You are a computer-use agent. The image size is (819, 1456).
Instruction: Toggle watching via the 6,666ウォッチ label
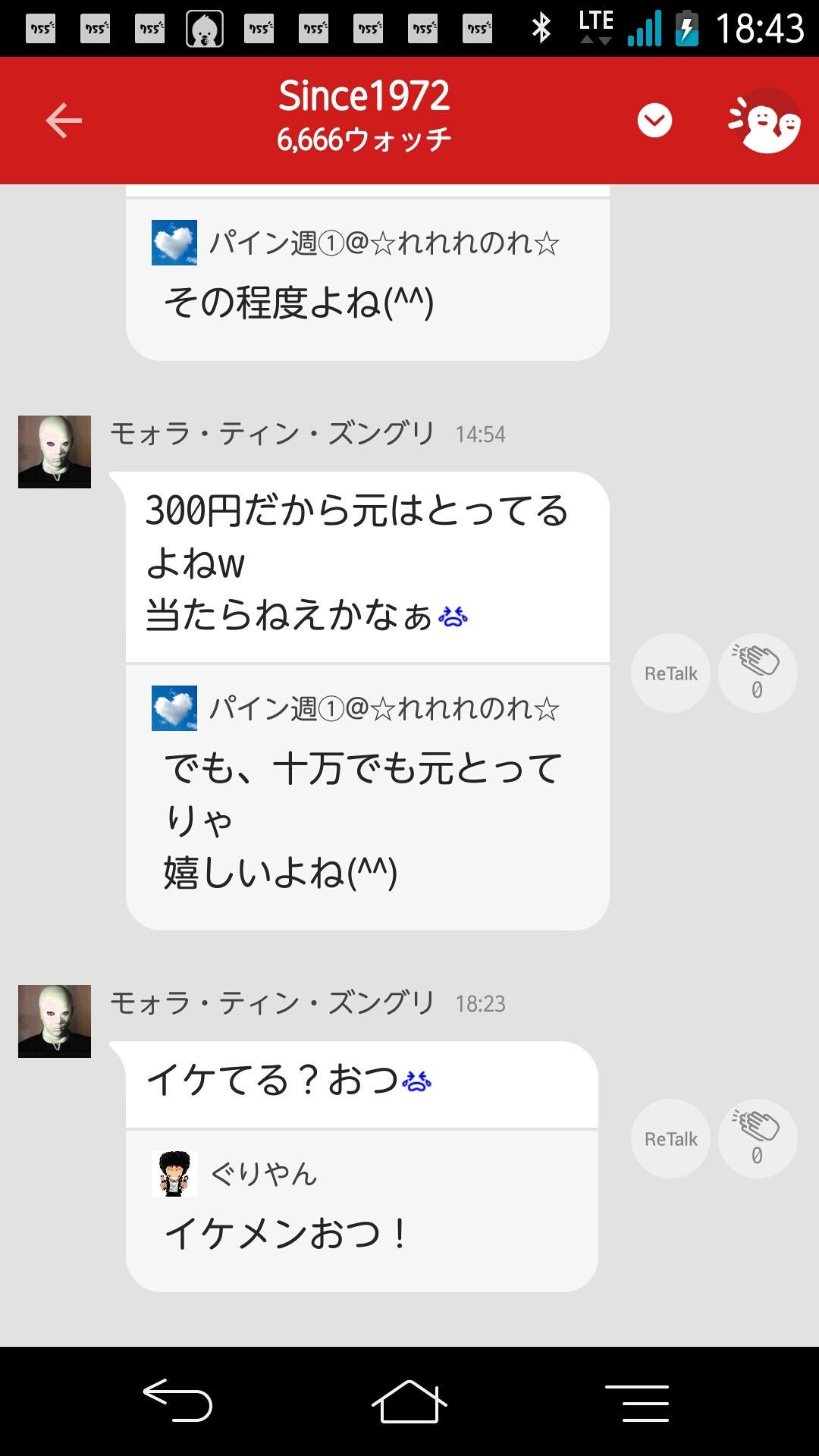(x=363, y=139)
